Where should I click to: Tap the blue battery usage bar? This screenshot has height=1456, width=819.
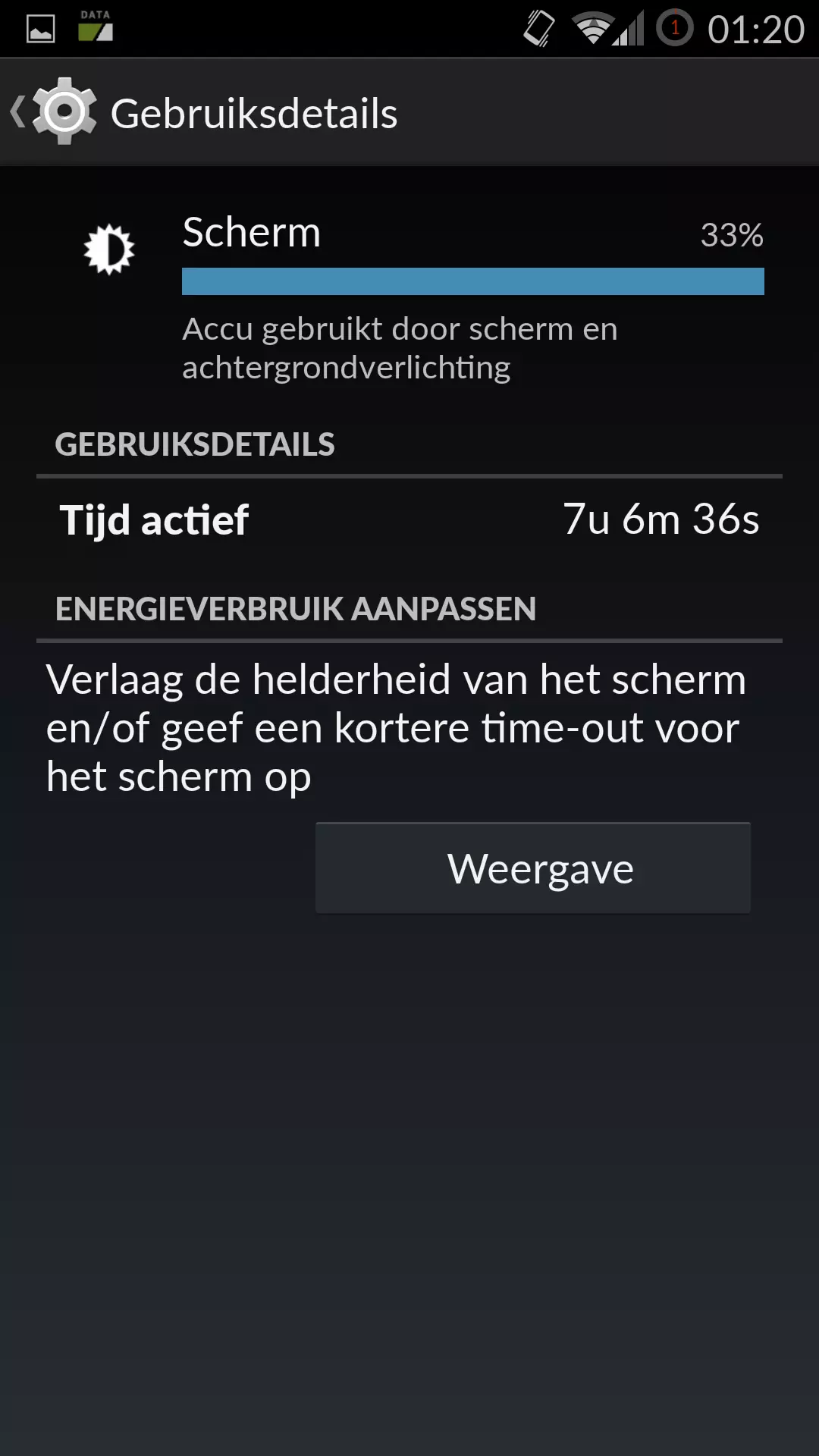[473, 281]
